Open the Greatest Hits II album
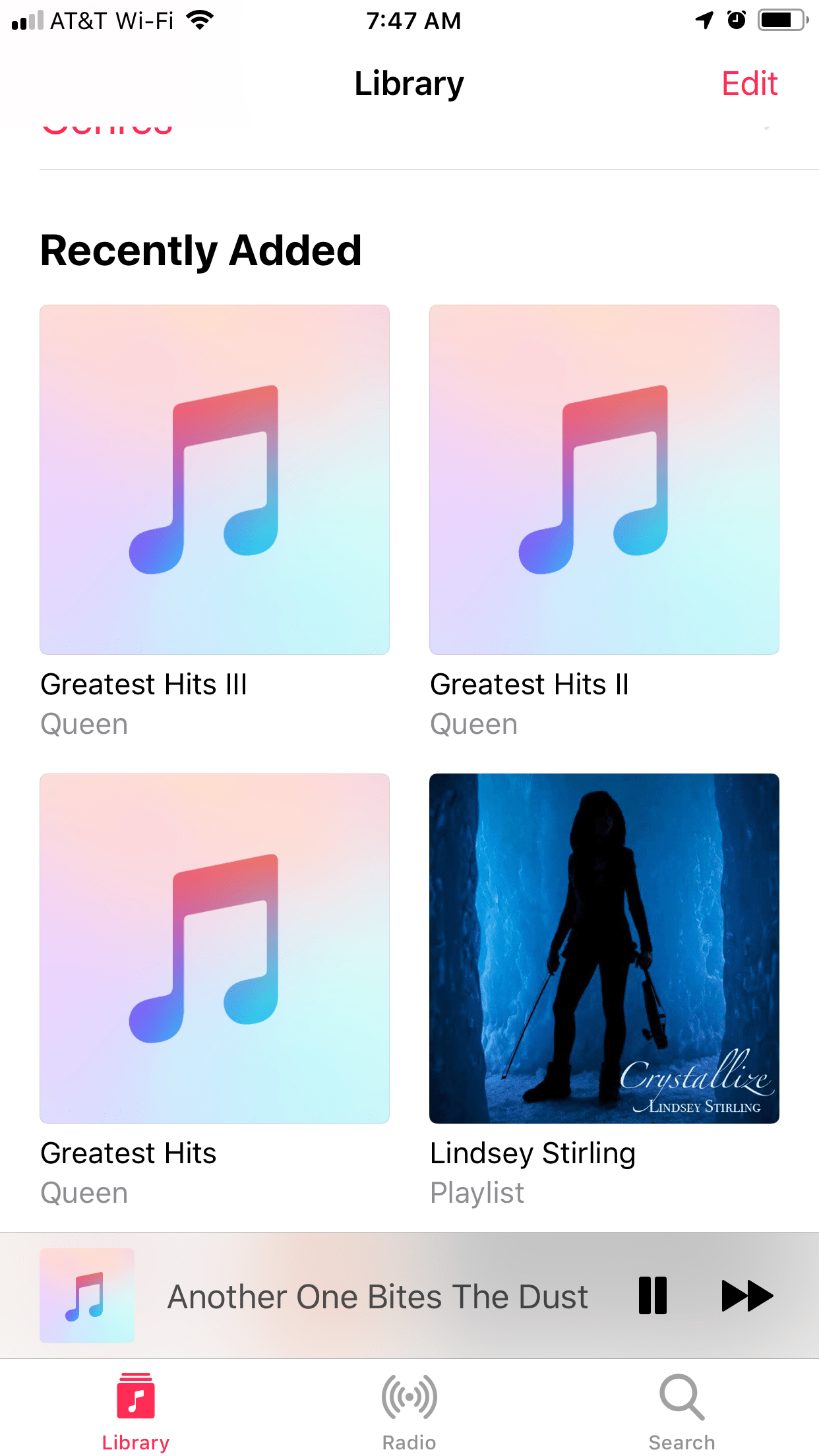This screenshot has height=1456, width=819. [x=604, y=479]
